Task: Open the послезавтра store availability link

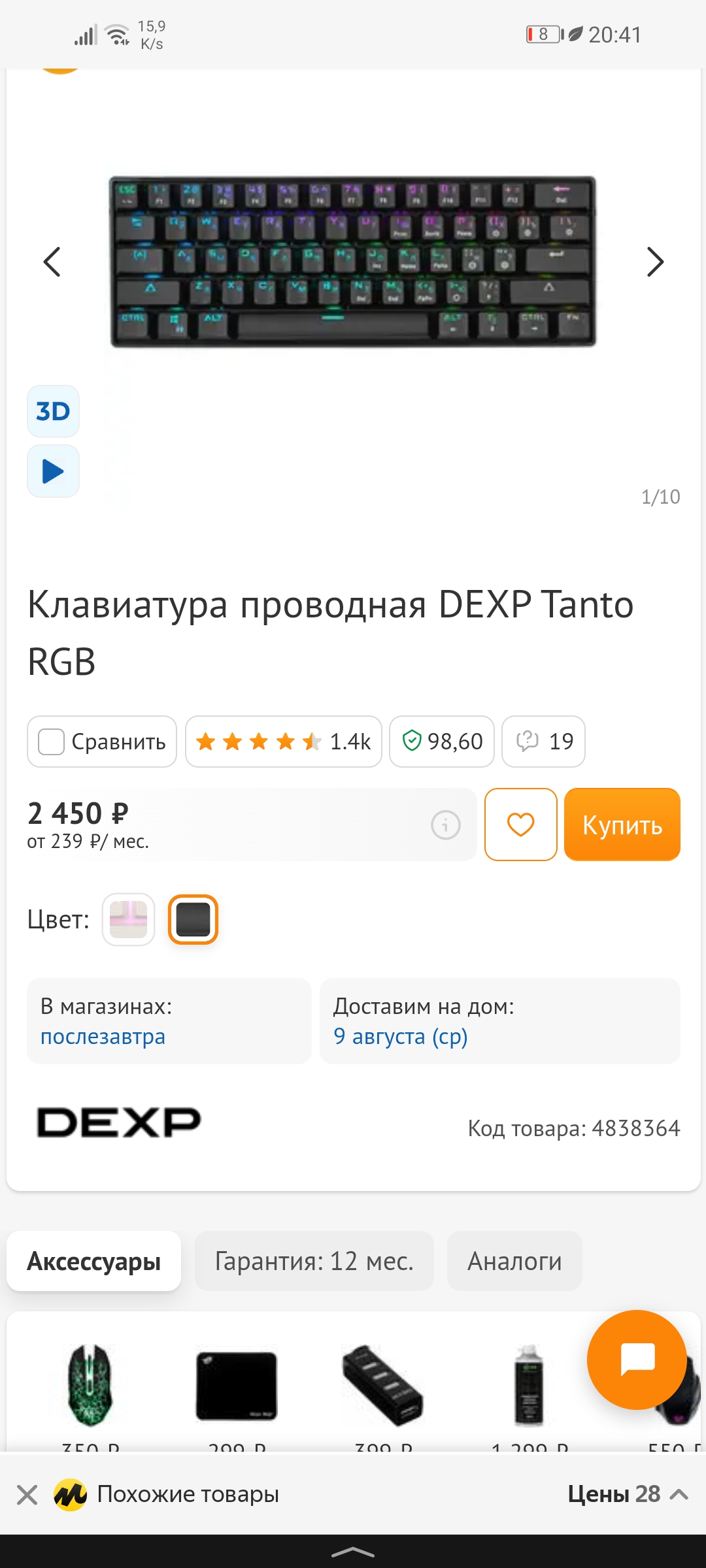Action: coord(103,1036)
